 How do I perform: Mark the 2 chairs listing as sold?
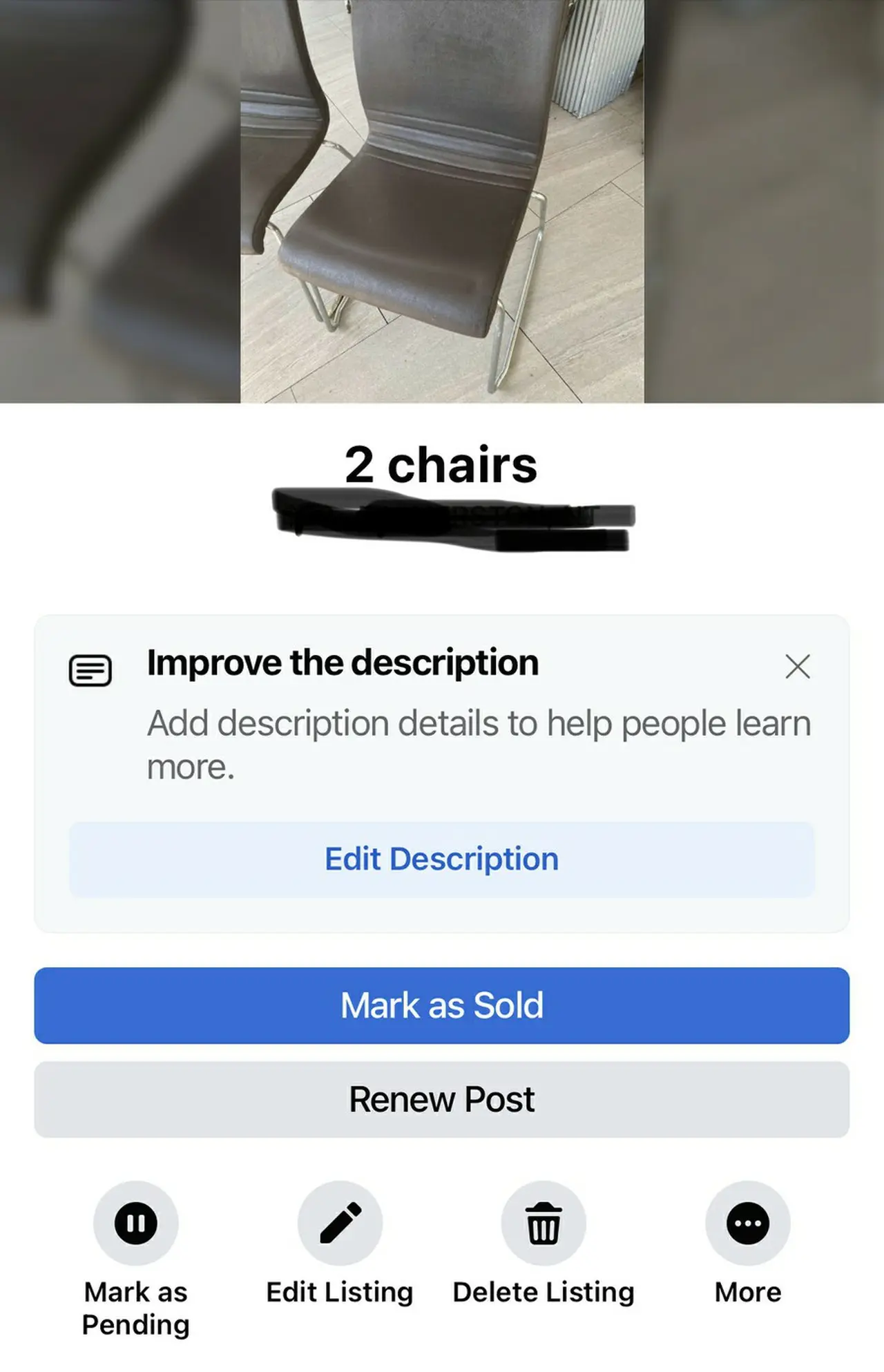(x=442, y=1005)
